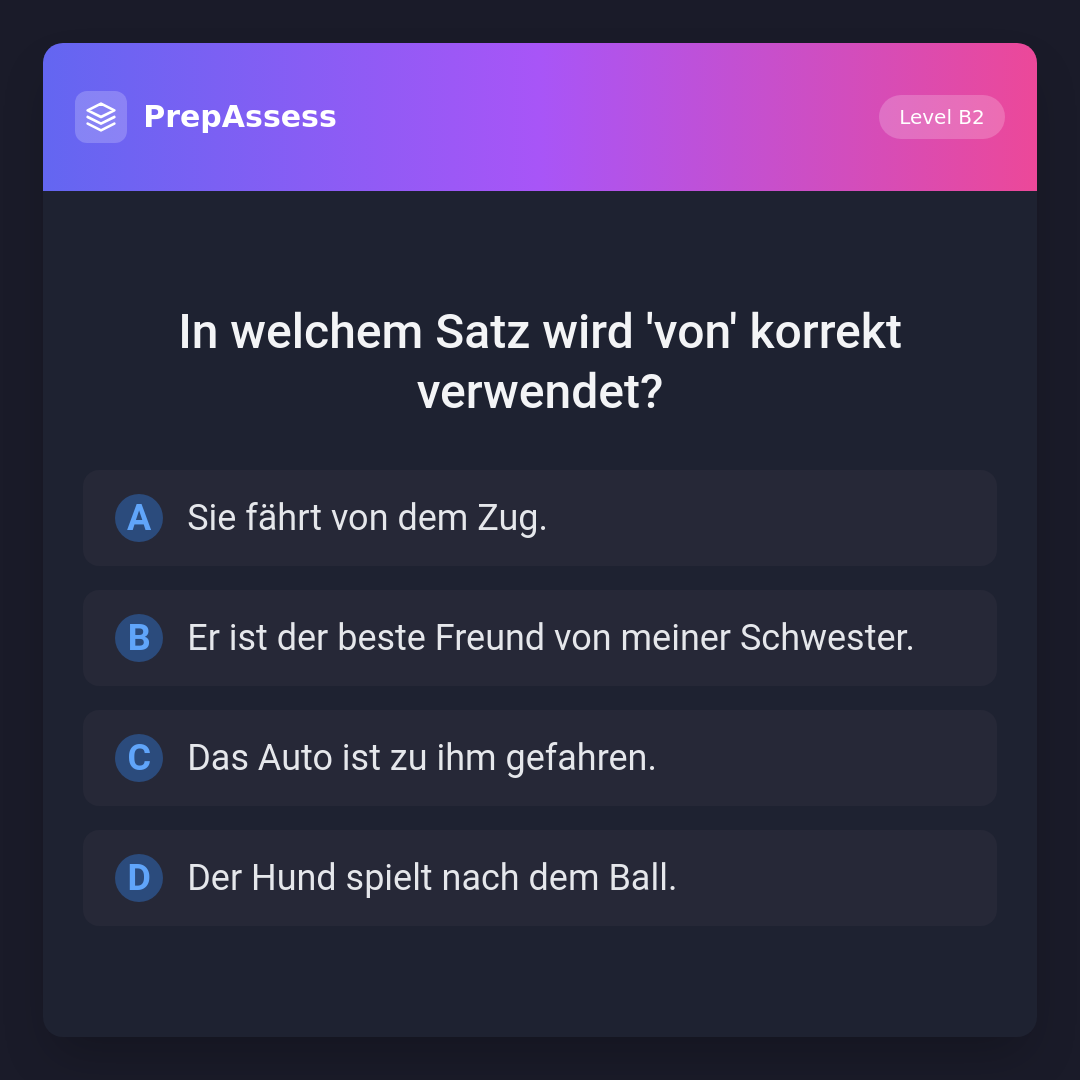Choose option B about 'Freund von meiner Schwester'
This screenshot has width=1080, height=1080.
click(x=540, y=638)
